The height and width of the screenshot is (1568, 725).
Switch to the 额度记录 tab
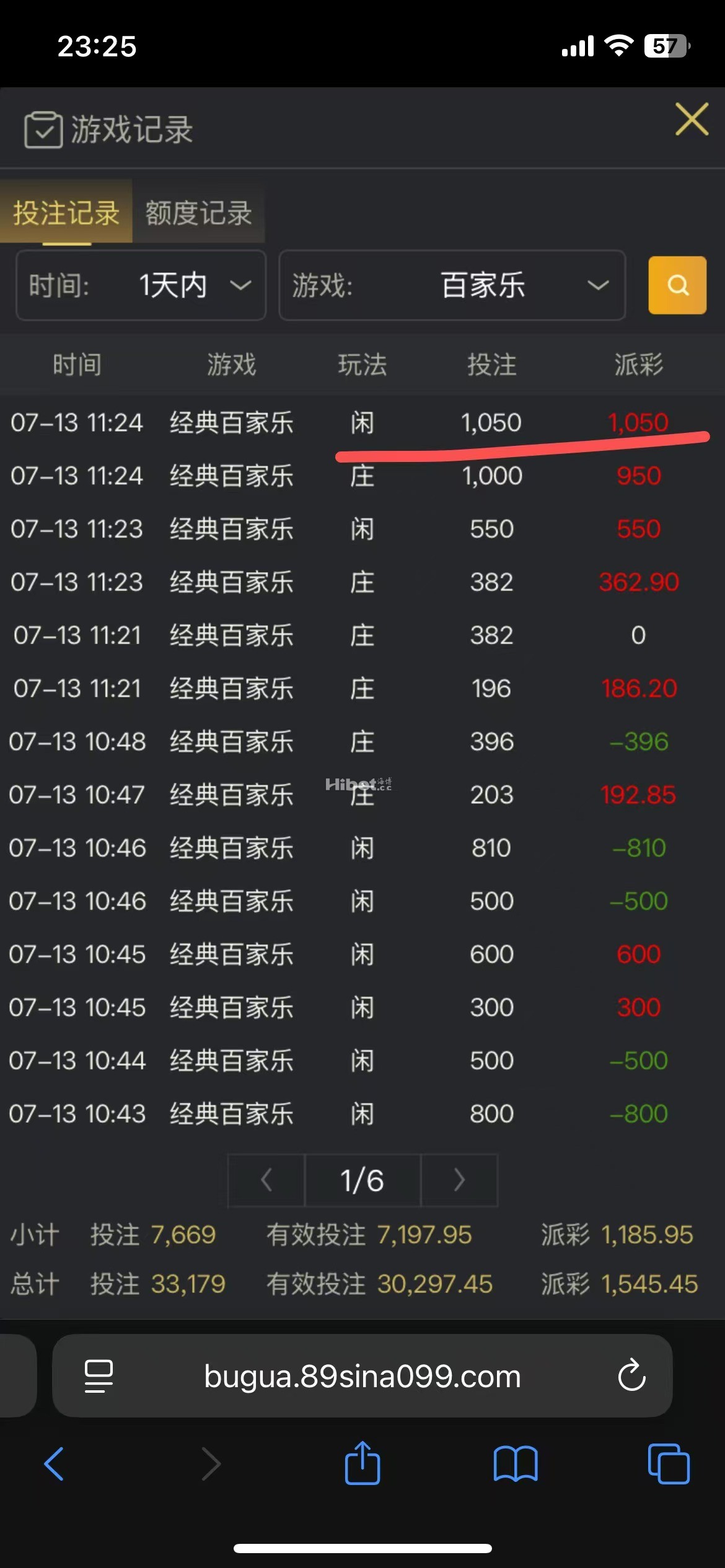pos(198,213)
